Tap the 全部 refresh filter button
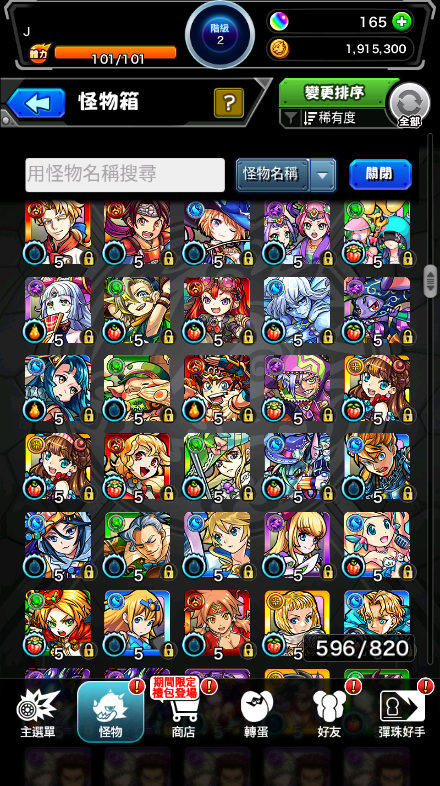 [x=409, y=105]
